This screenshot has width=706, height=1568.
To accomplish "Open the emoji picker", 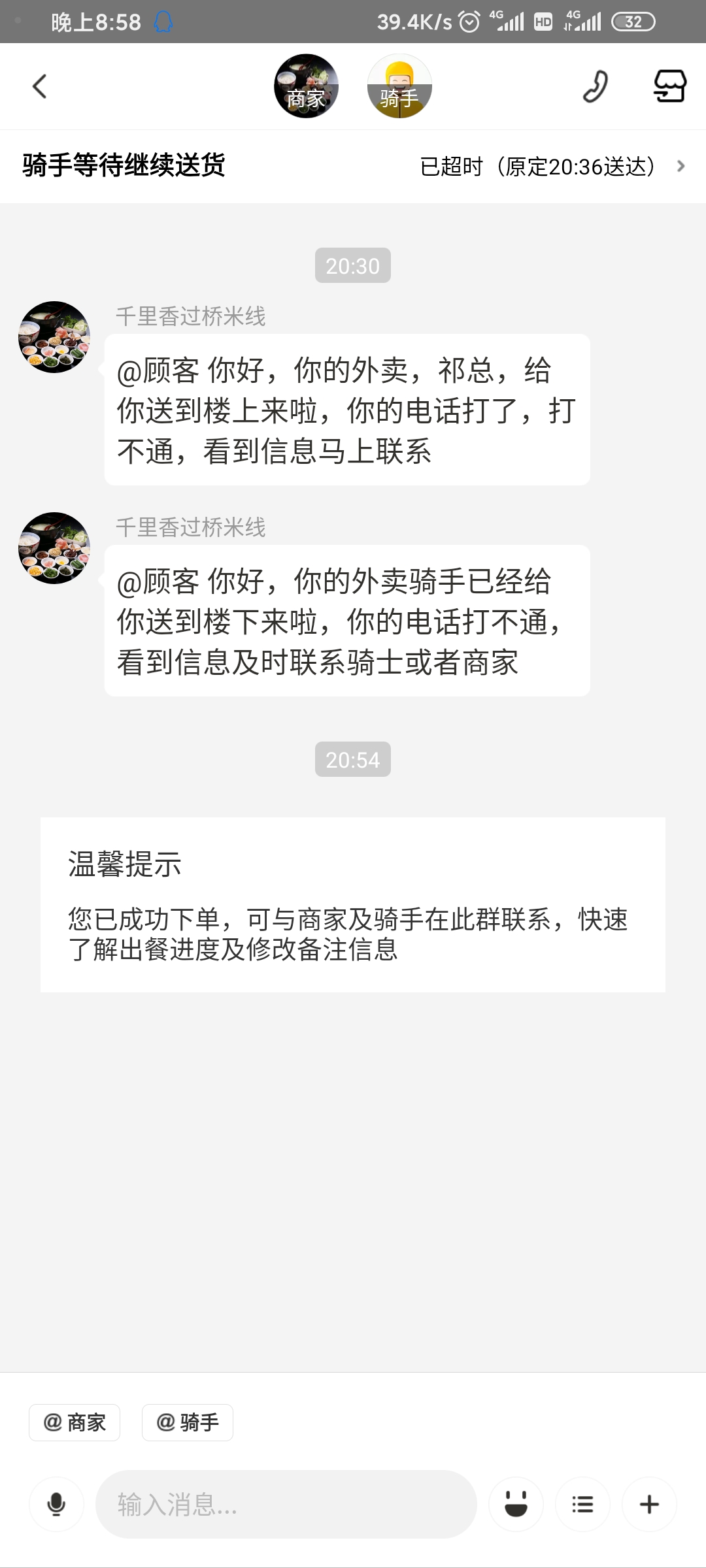I will 516,1504.
